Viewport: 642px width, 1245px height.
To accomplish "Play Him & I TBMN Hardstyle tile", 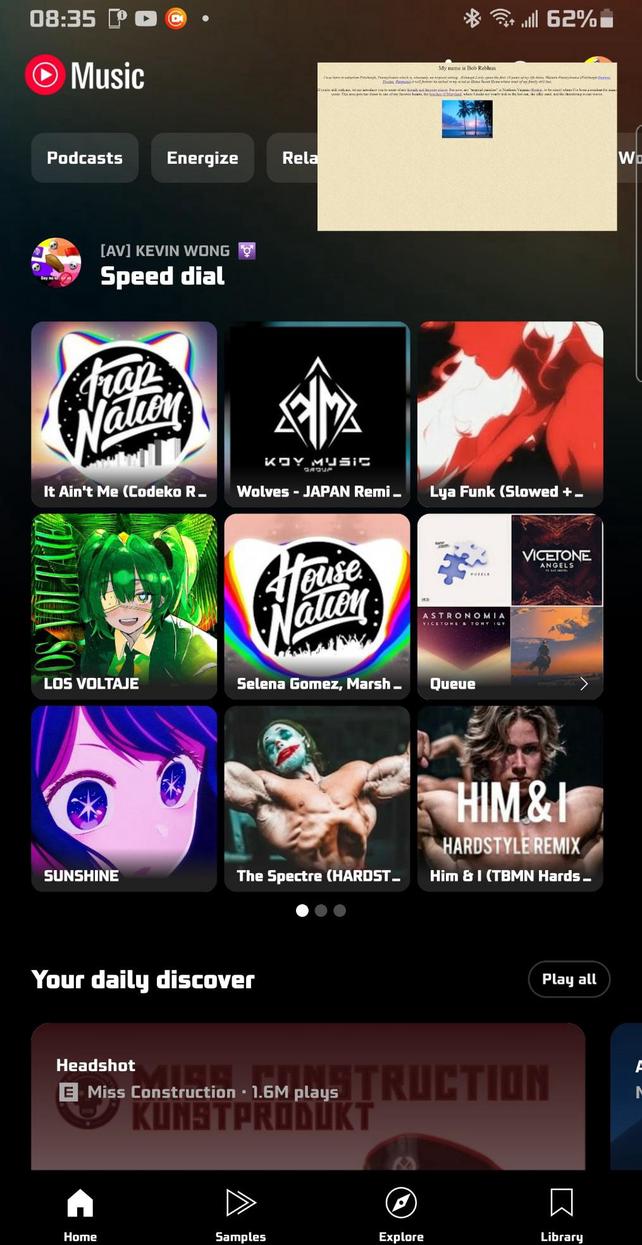I will 510,798.
